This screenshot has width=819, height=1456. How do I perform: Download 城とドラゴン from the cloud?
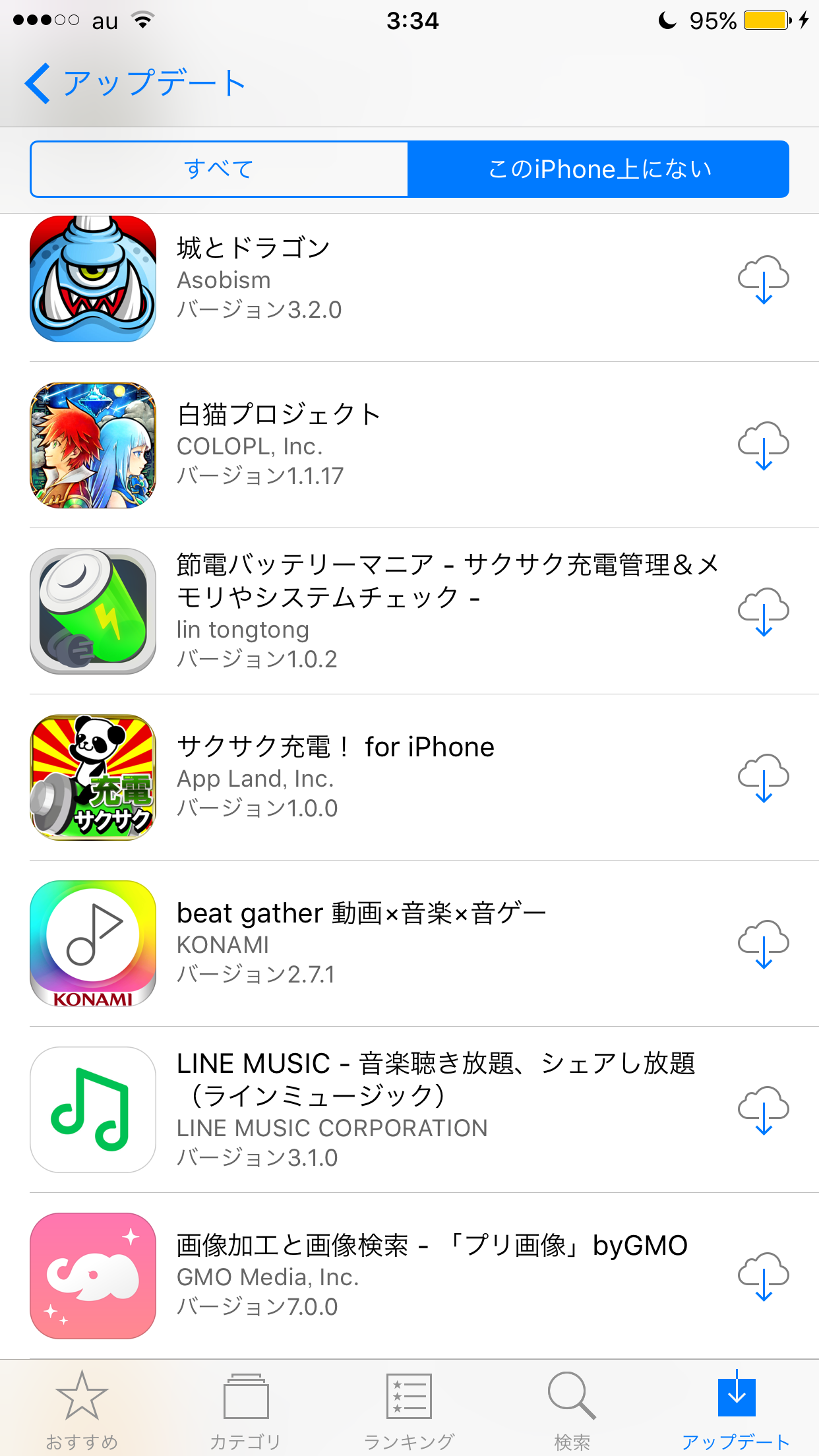(x=763, y=280)
